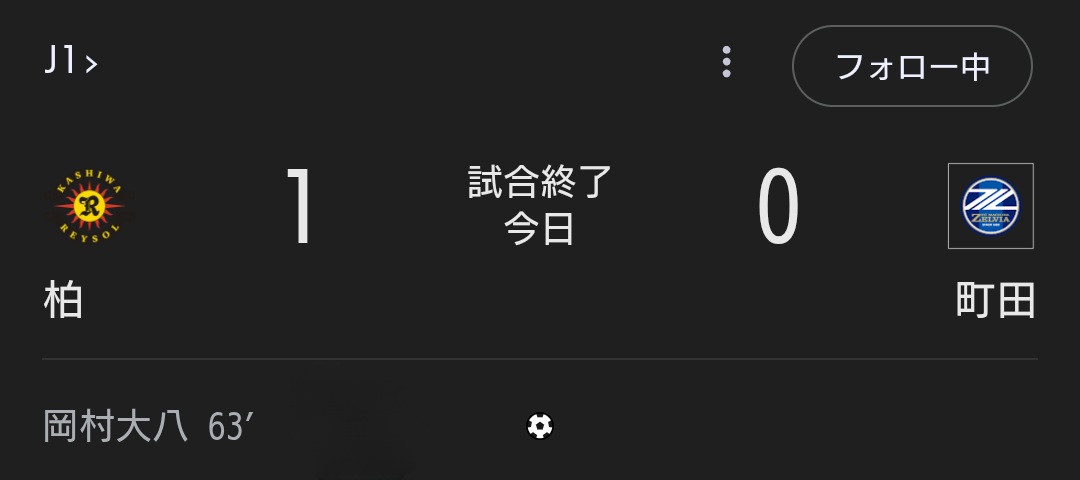
Task: Open the J1 league page
Action: point(70,64)
